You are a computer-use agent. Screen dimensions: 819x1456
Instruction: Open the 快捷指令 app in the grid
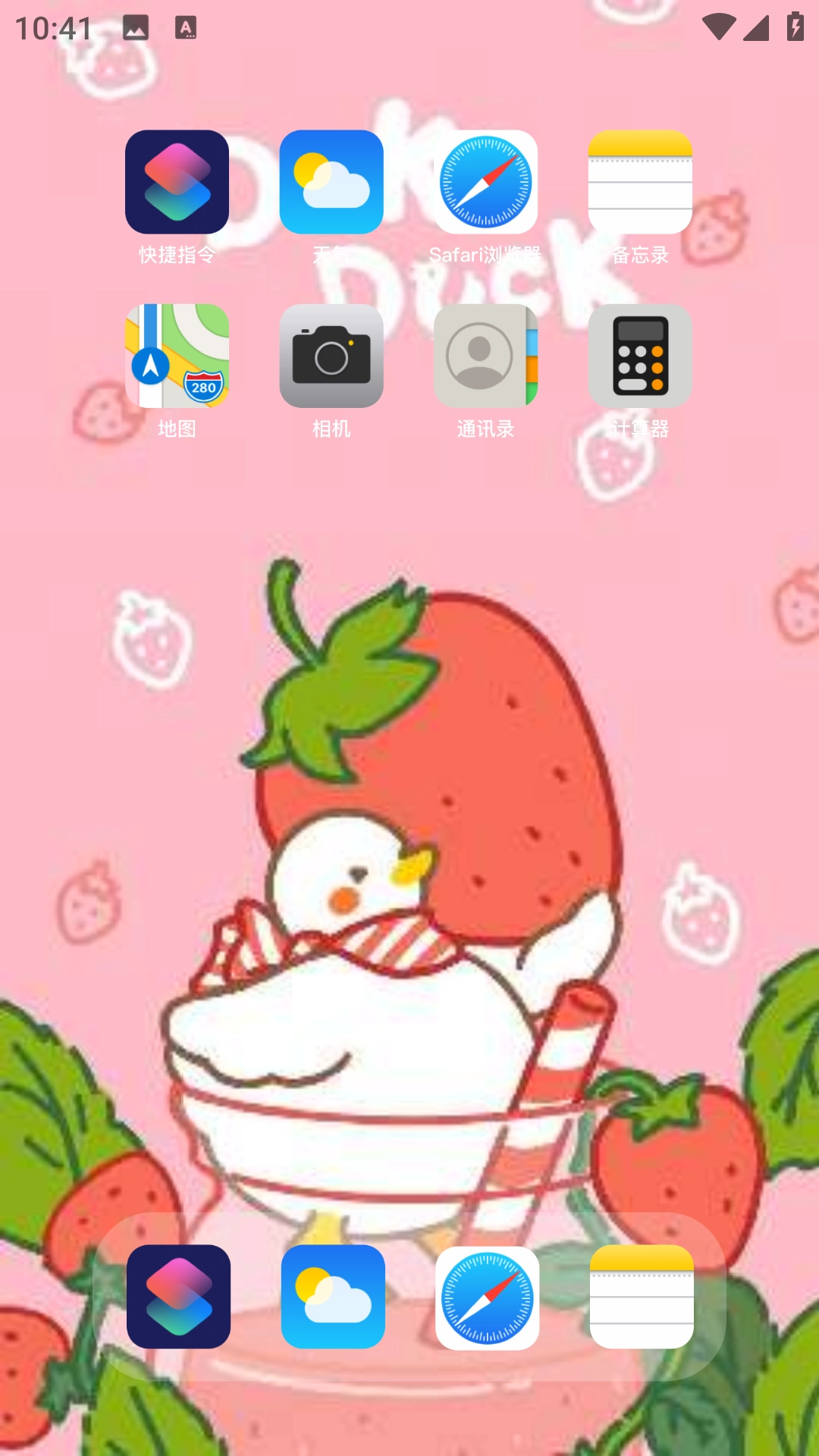(177, 182)
